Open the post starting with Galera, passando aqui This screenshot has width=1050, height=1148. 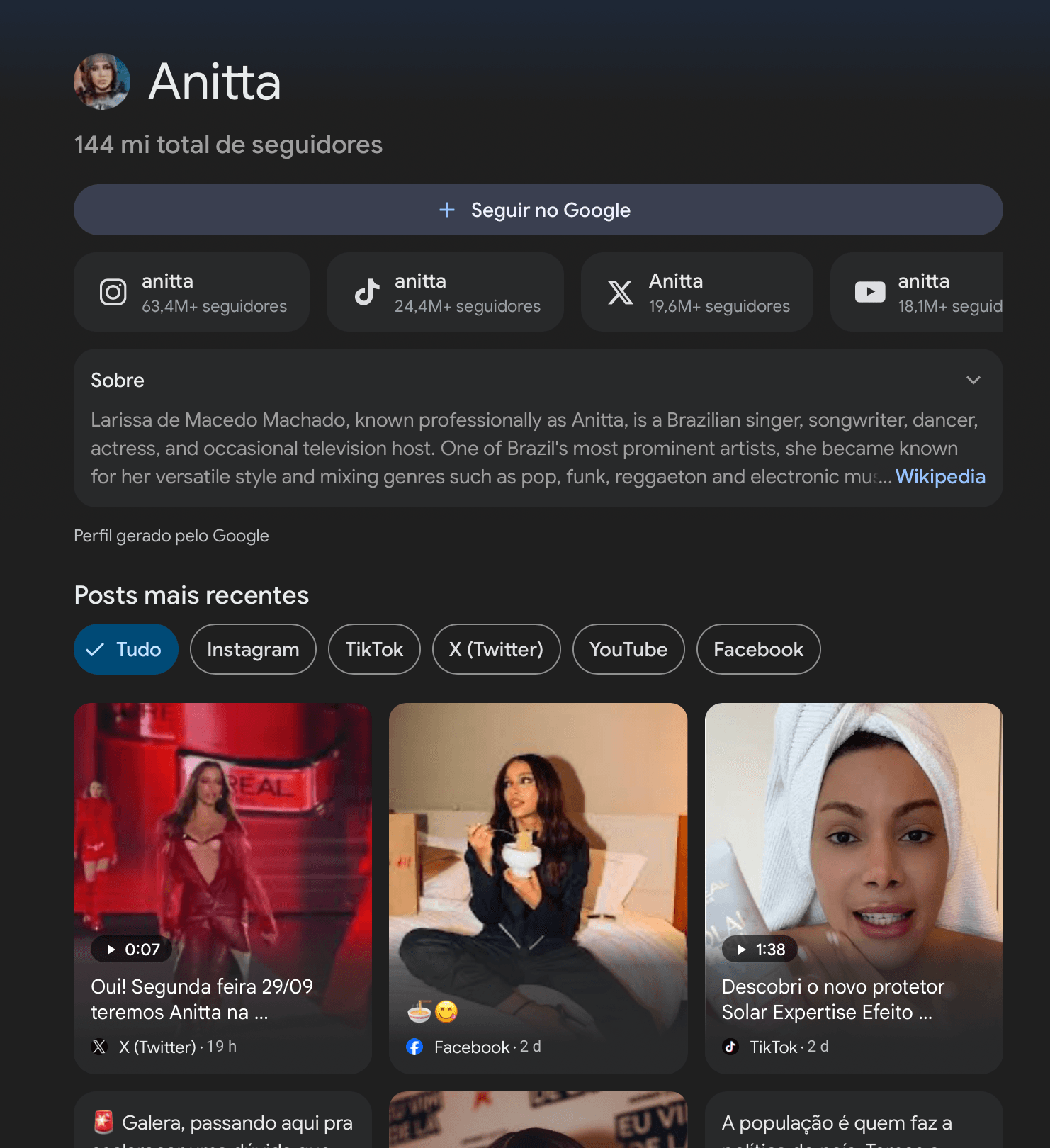click(222, 1123)
